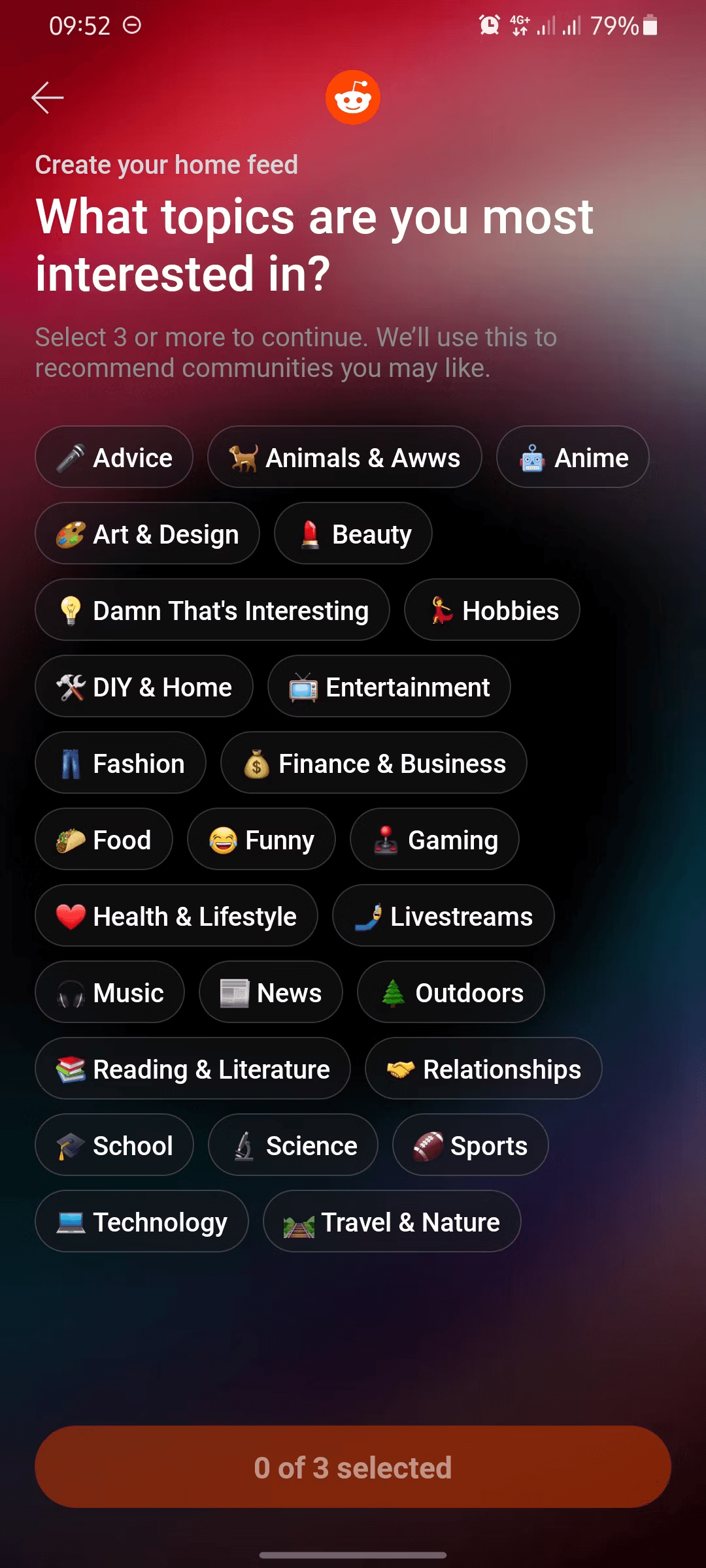Select the Hobbies chip

tap(492, 610)
